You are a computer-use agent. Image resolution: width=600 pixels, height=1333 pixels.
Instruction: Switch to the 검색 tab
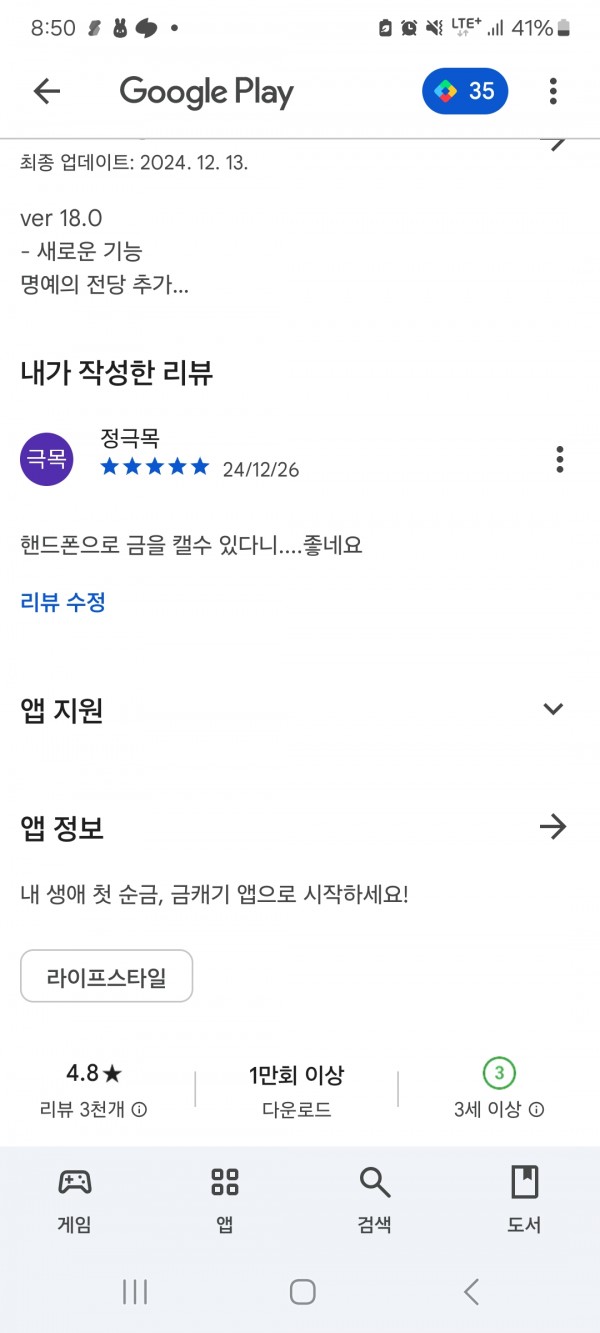coord(375,1199)
